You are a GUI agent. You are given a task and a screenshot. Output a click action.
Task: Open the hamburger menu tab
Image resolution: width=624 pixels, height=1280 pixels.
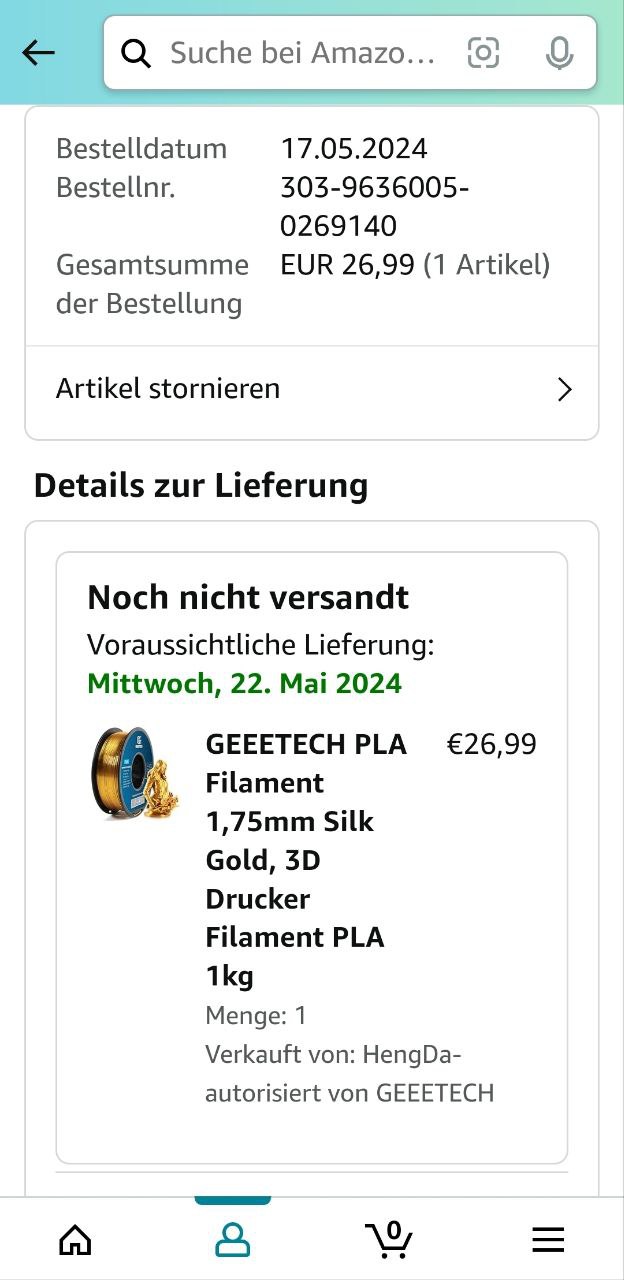[547, 1240]
